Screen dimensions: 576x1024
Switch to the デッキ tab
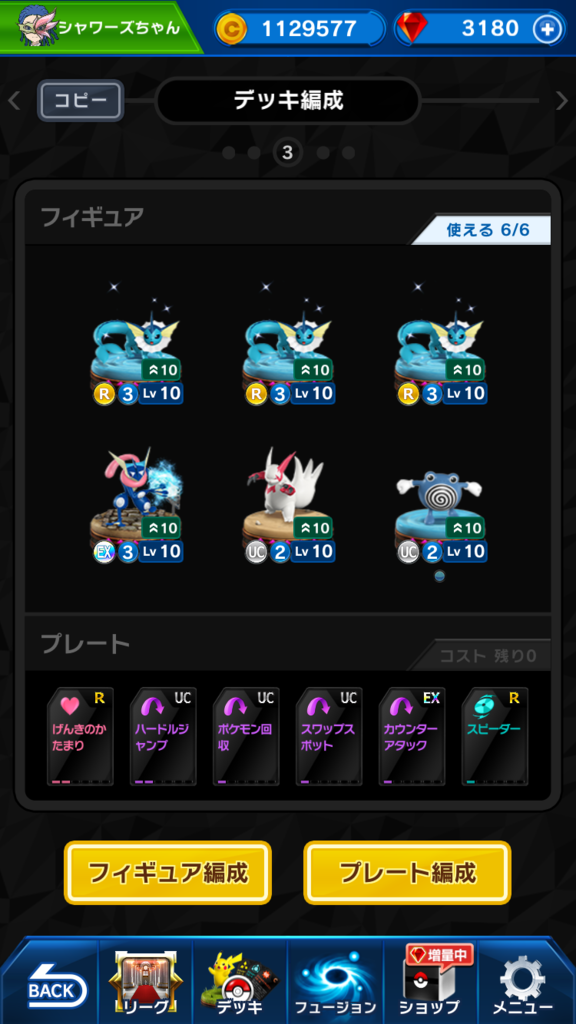[x=240, y=983]
